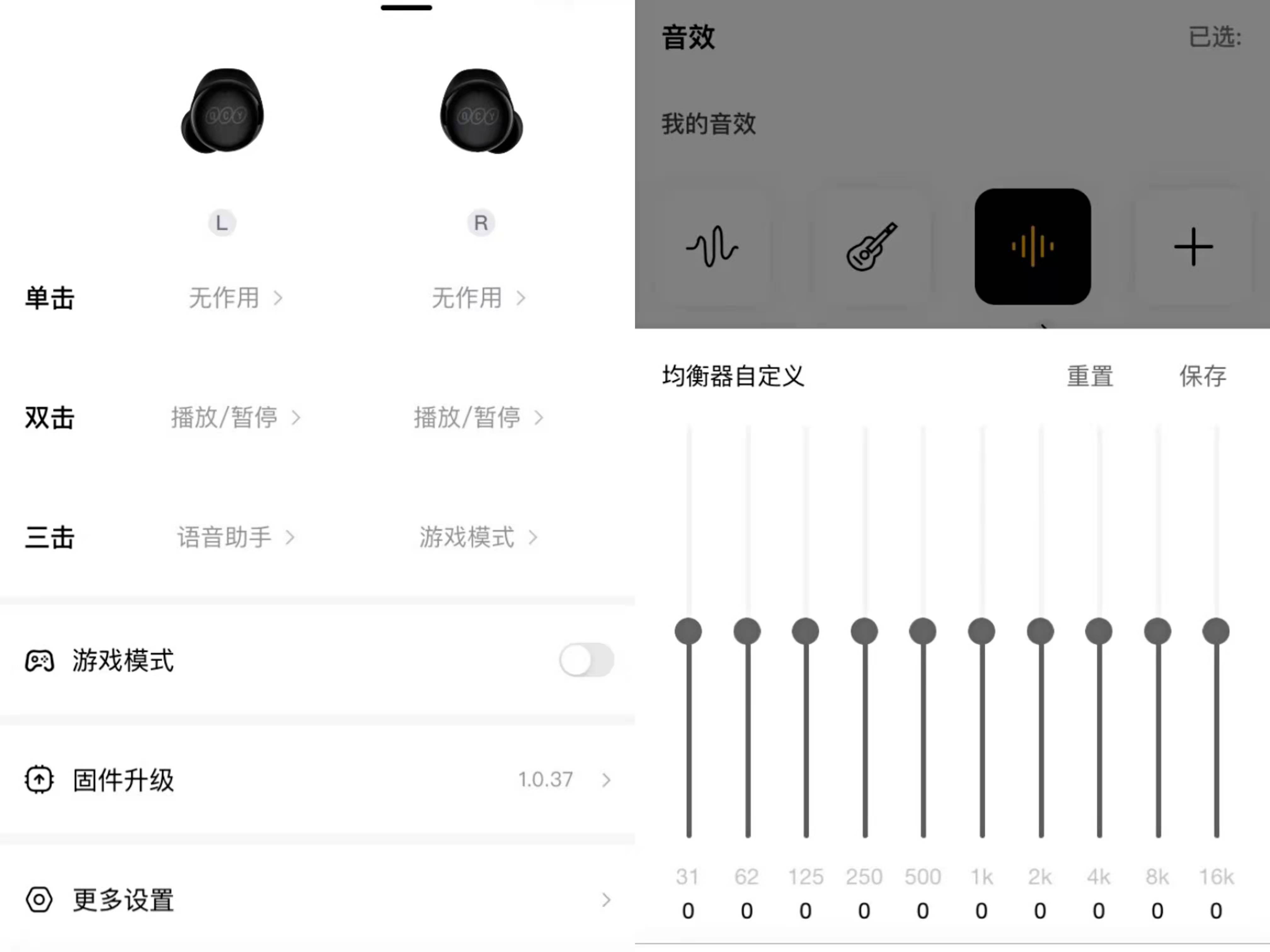Select the guitar sound effect preset
This screenshot has height=952, width=1270.
tap(872, 247)
